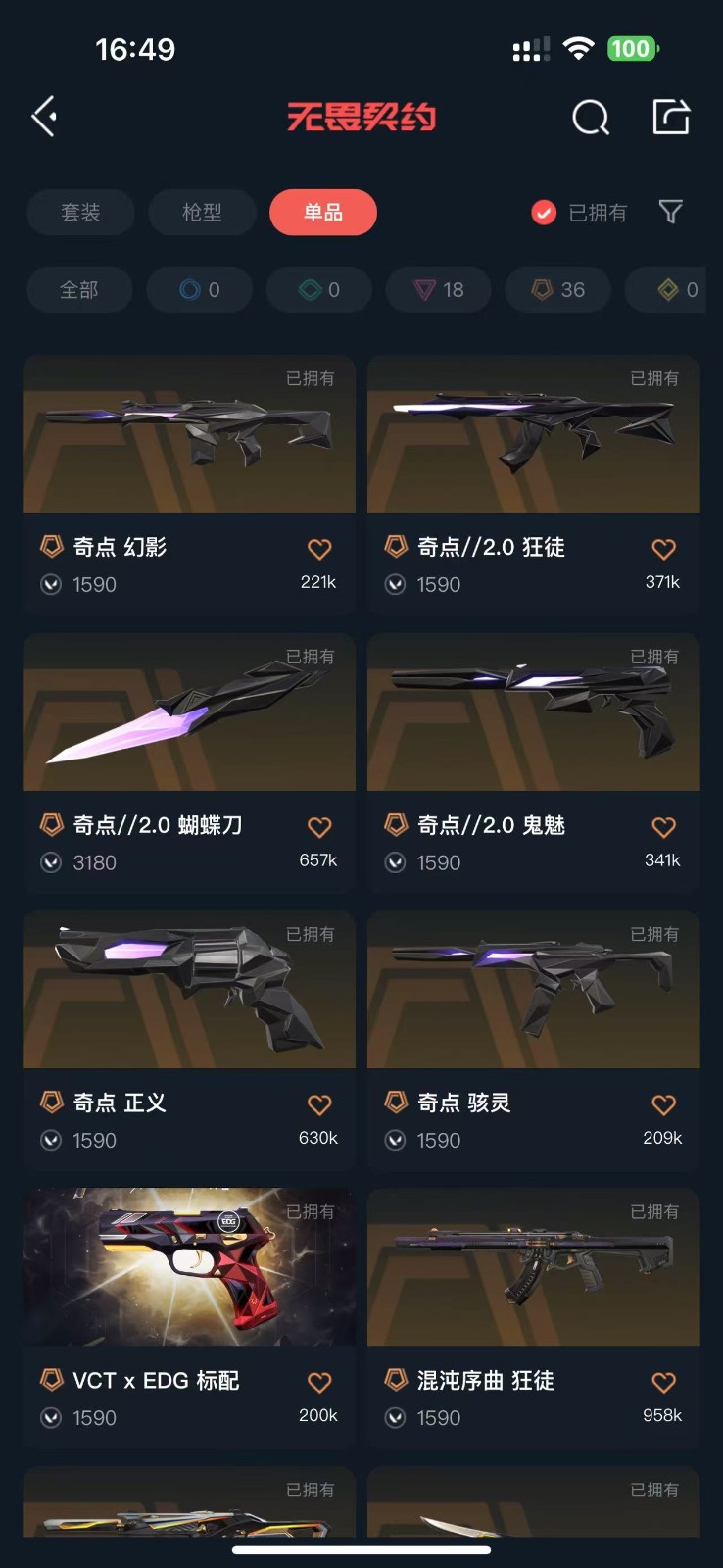Share this page via the share icon
This screenshot has height=1568, width=723.
coord(671,117)
